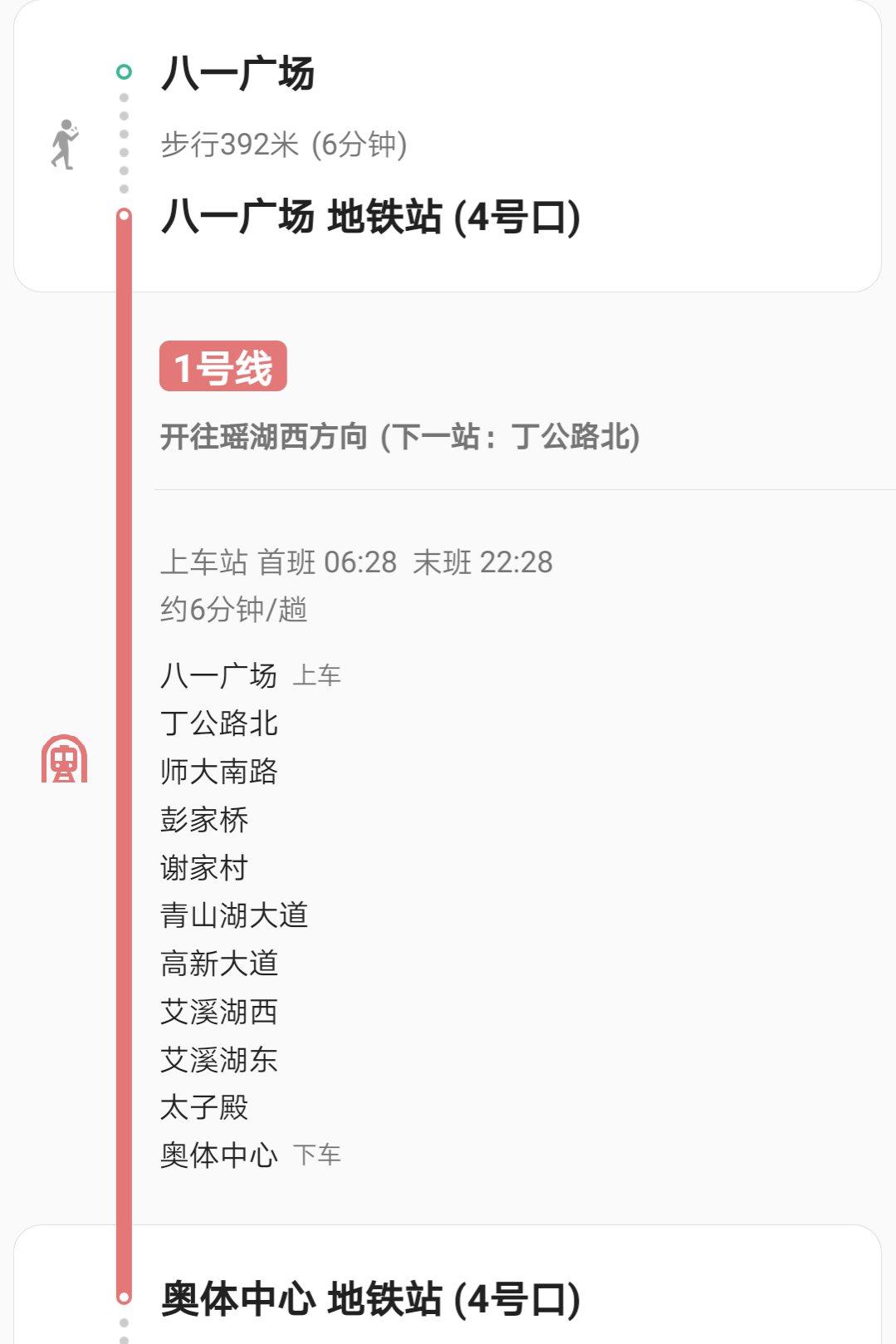Open the walking segment from 八一广场
Image resolution: width=896 pixels, height=1344 pixels.
coord(282,145)
